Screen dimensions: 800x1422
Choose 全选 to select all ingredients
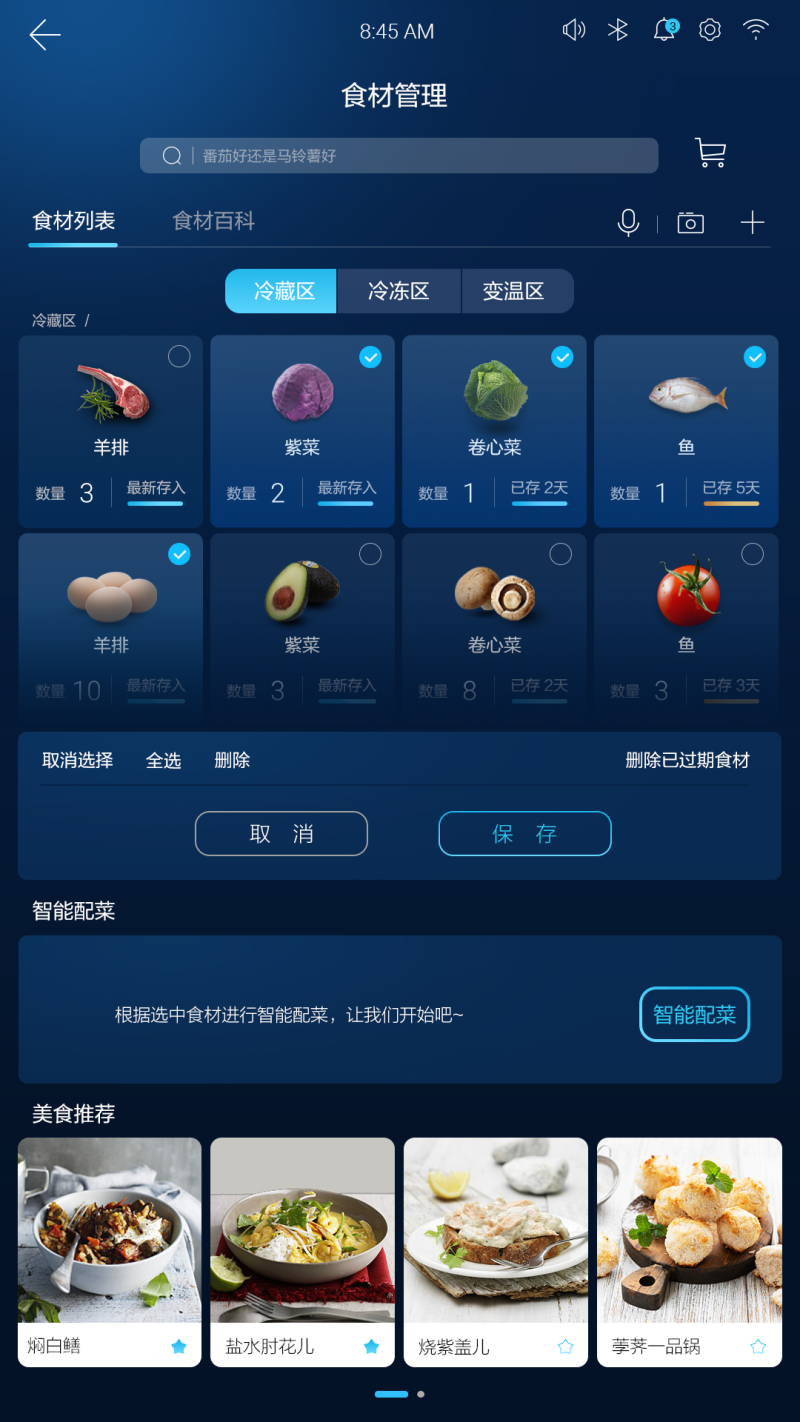[x=164, y=761]
